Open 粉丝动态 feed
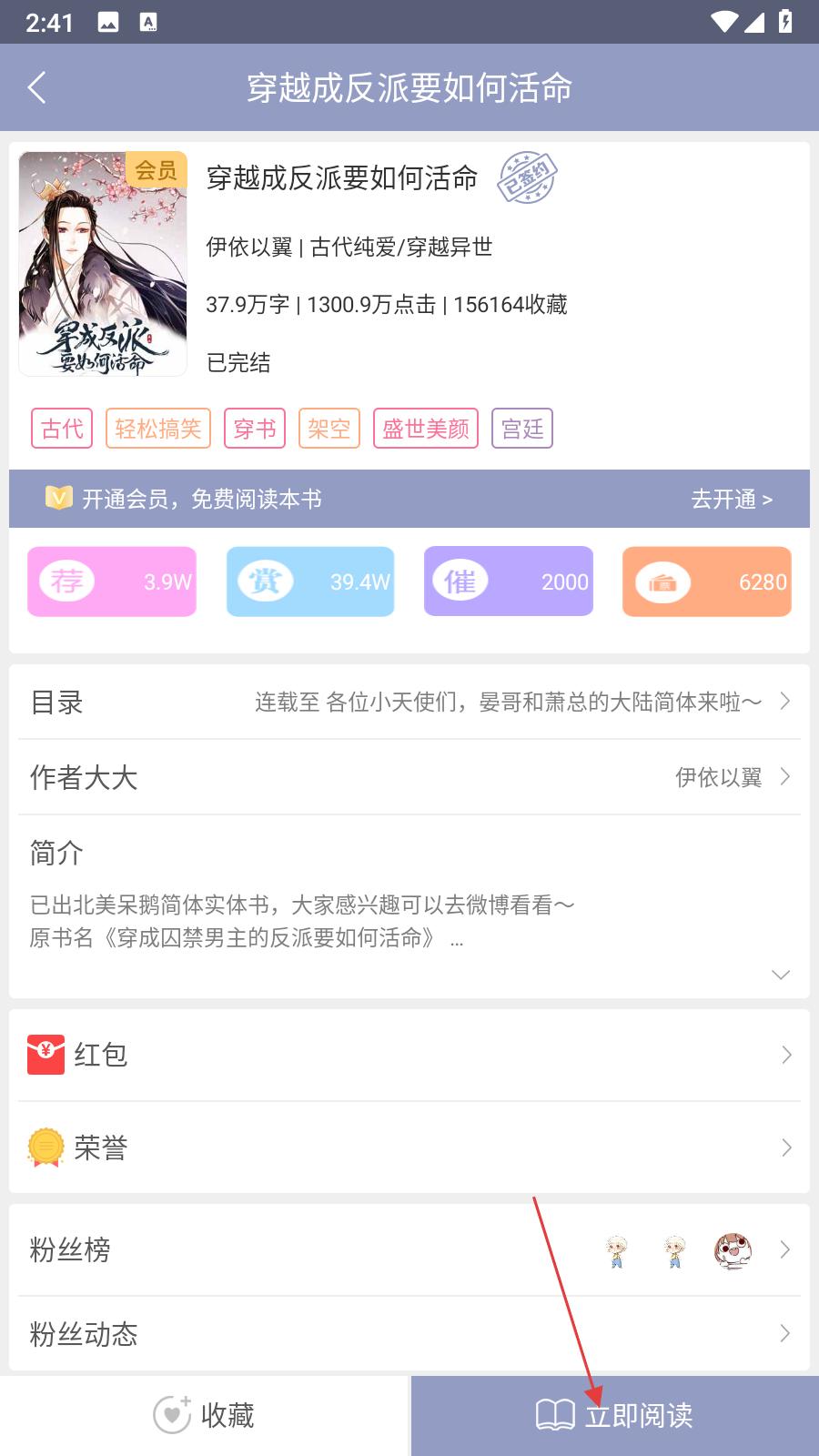The width and height of the screenshot is (819, 1456). pyautogui.click(x=409, y=1334)
